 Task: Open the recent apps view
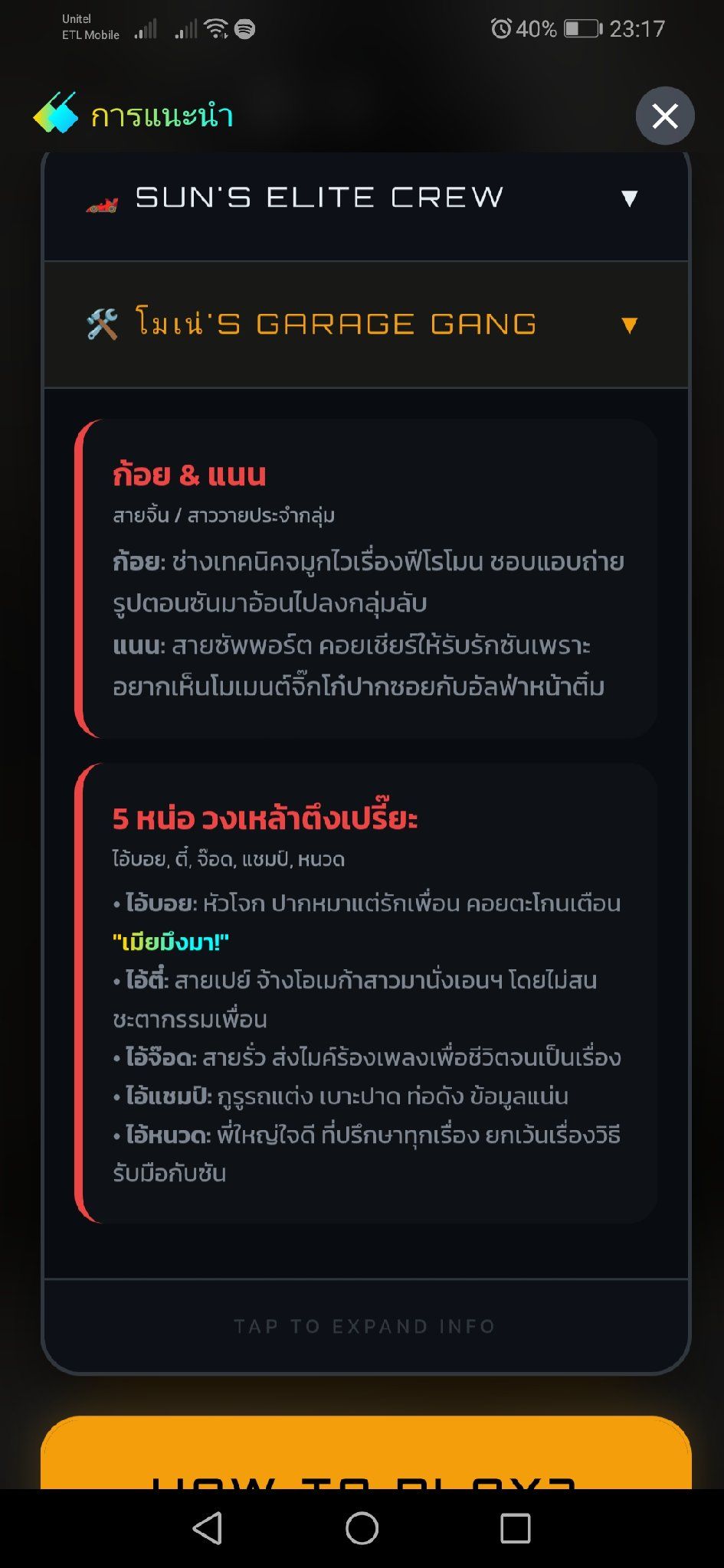[515, 1528]
